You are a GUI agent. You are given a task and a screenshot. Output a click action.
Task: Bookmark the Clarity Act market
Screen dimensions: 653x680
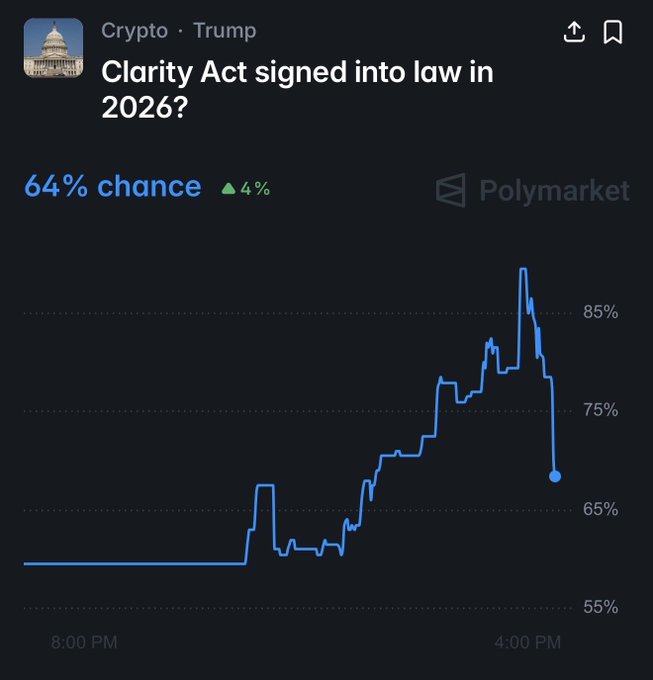[x=613, y=32]
